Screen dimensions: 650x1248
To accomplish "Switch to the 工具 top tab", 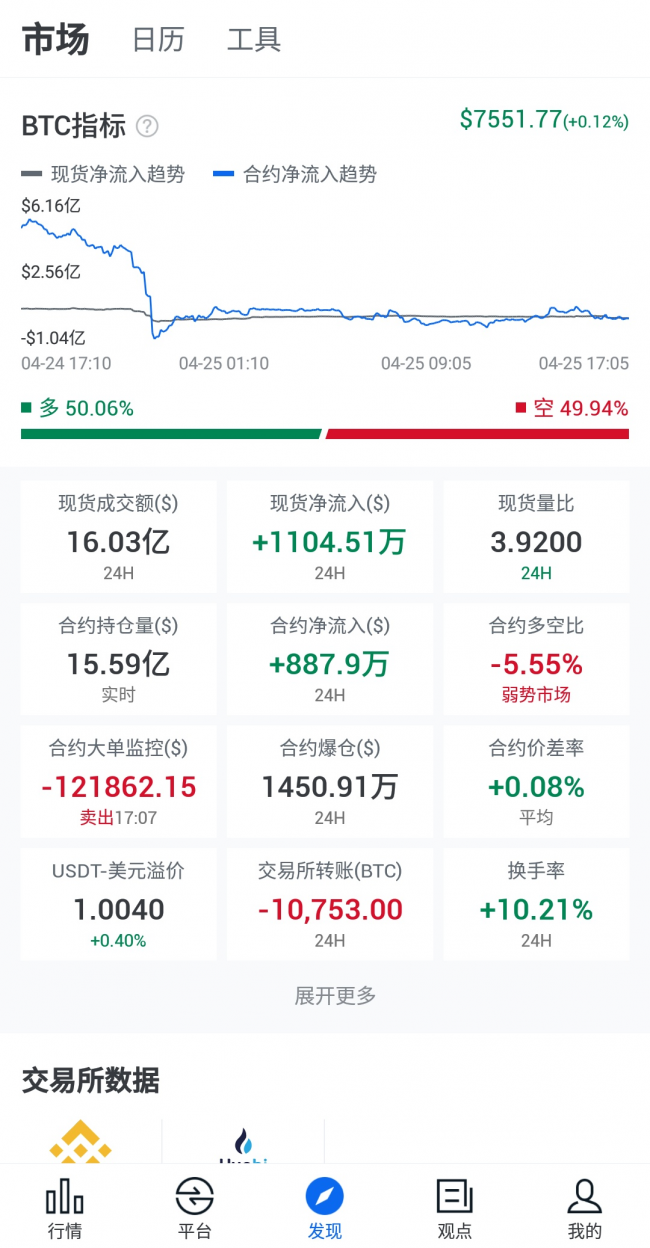I will pyautogui.click(x=254, y=40).
